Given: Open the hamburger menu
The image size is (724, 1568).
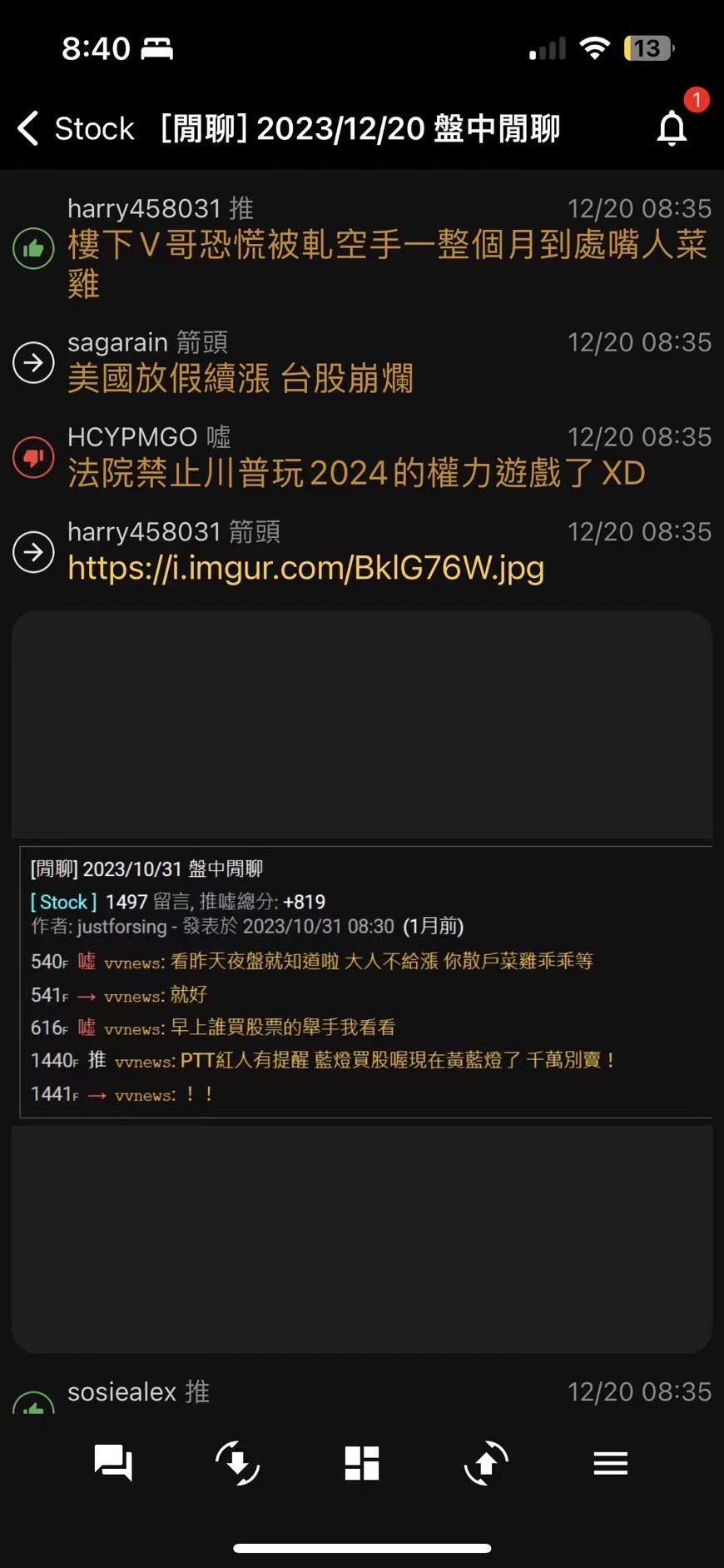Looking at the screenshot, I should (610, 1463).
